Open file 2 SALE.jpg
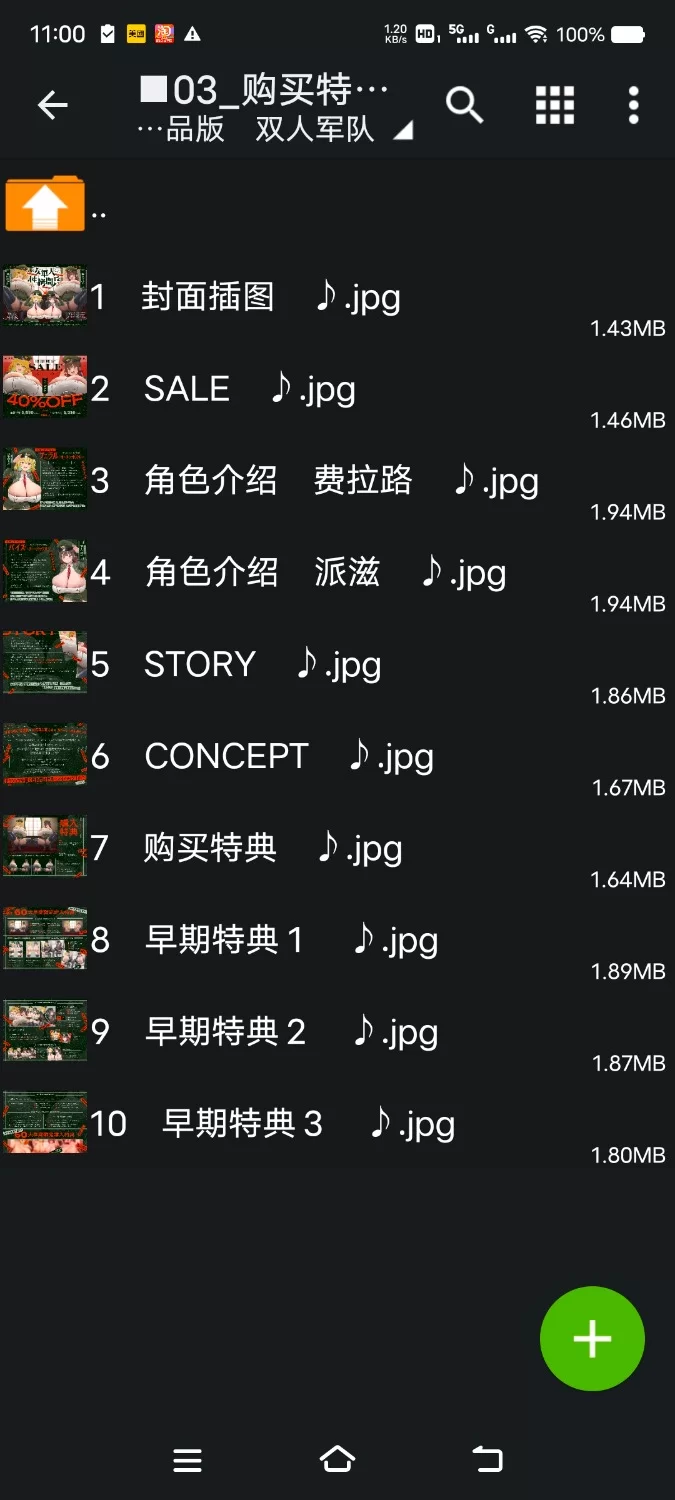The width and height of the screenshot is (675, 1500). (x=250, y=390)
